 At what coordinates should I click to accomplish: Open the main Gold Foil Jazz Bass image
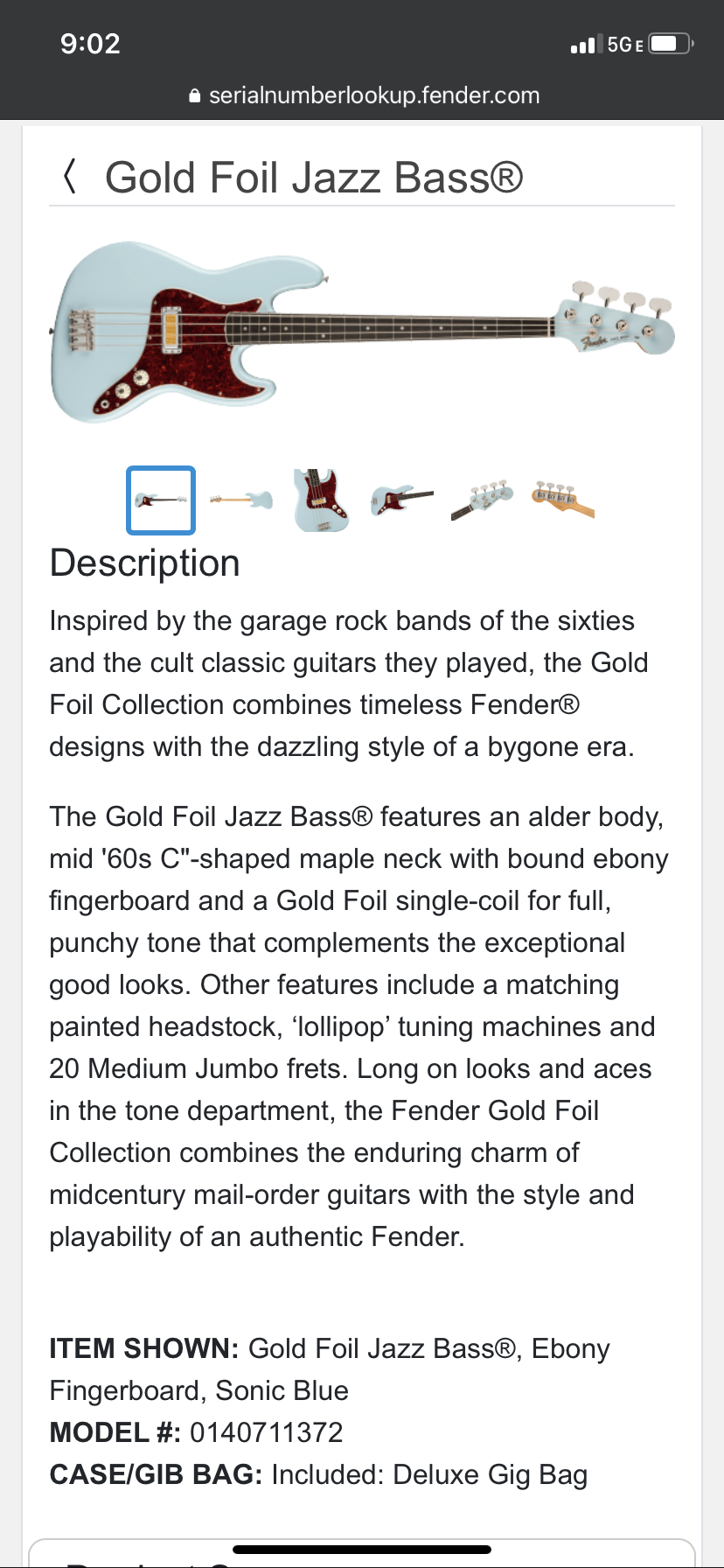(362, 332)
